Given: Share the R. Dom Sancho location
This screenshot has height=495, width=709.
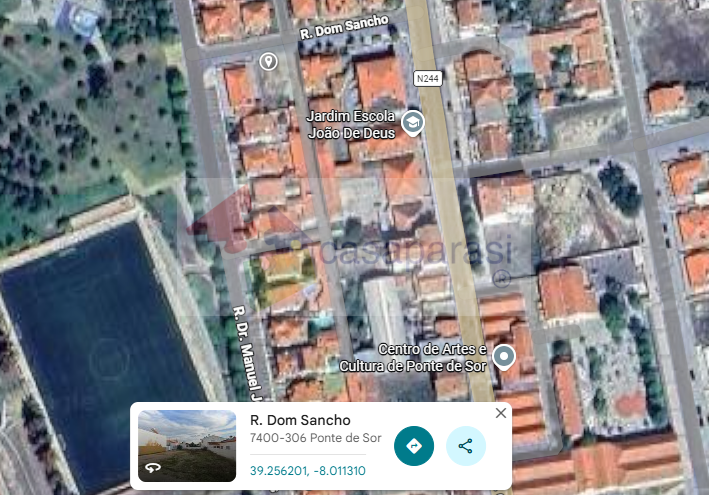Looking at the screenshot, I should tap(466, 446).
